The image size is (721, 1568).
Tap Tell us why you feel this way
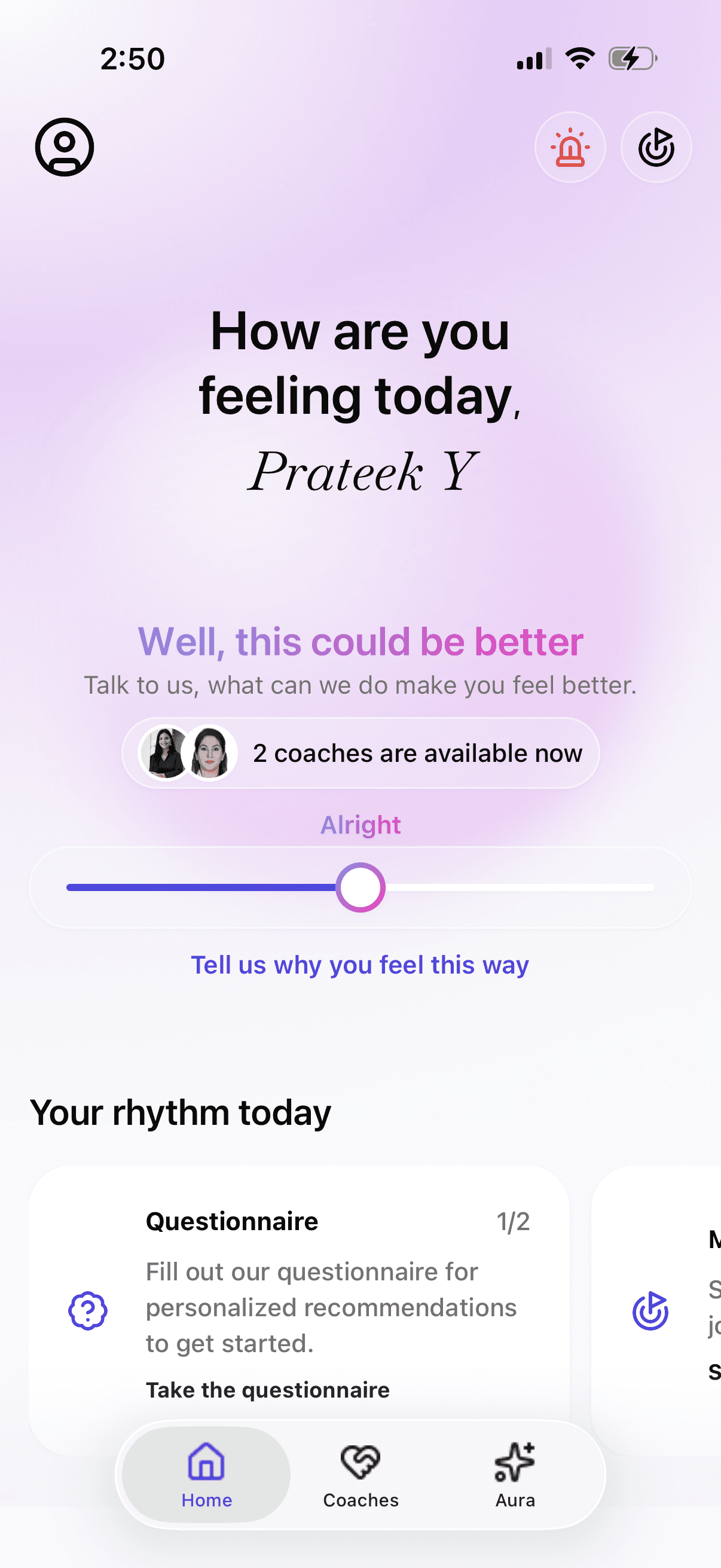coord(360,965)
